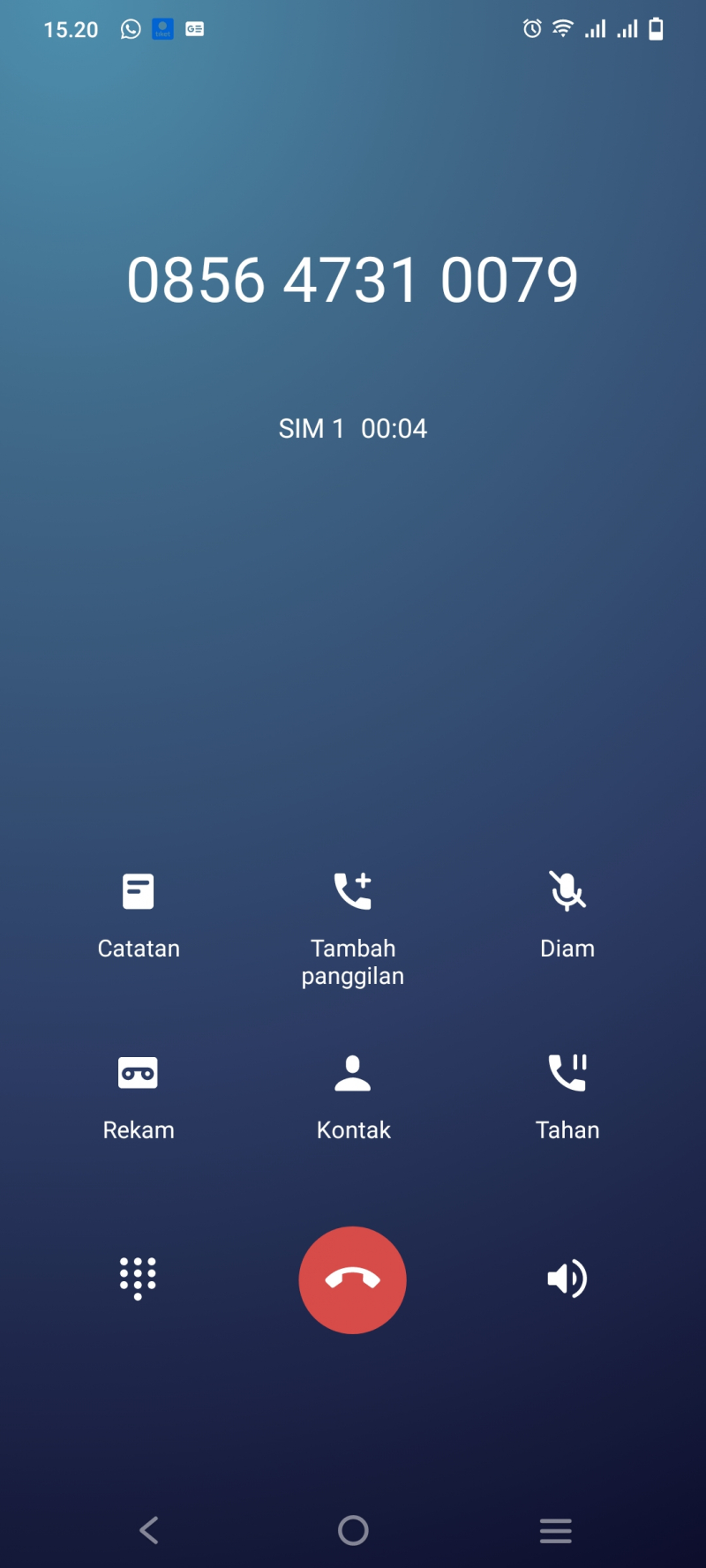
Task: Tap the WhatsApp status bar icon
Action: [129, 29]
